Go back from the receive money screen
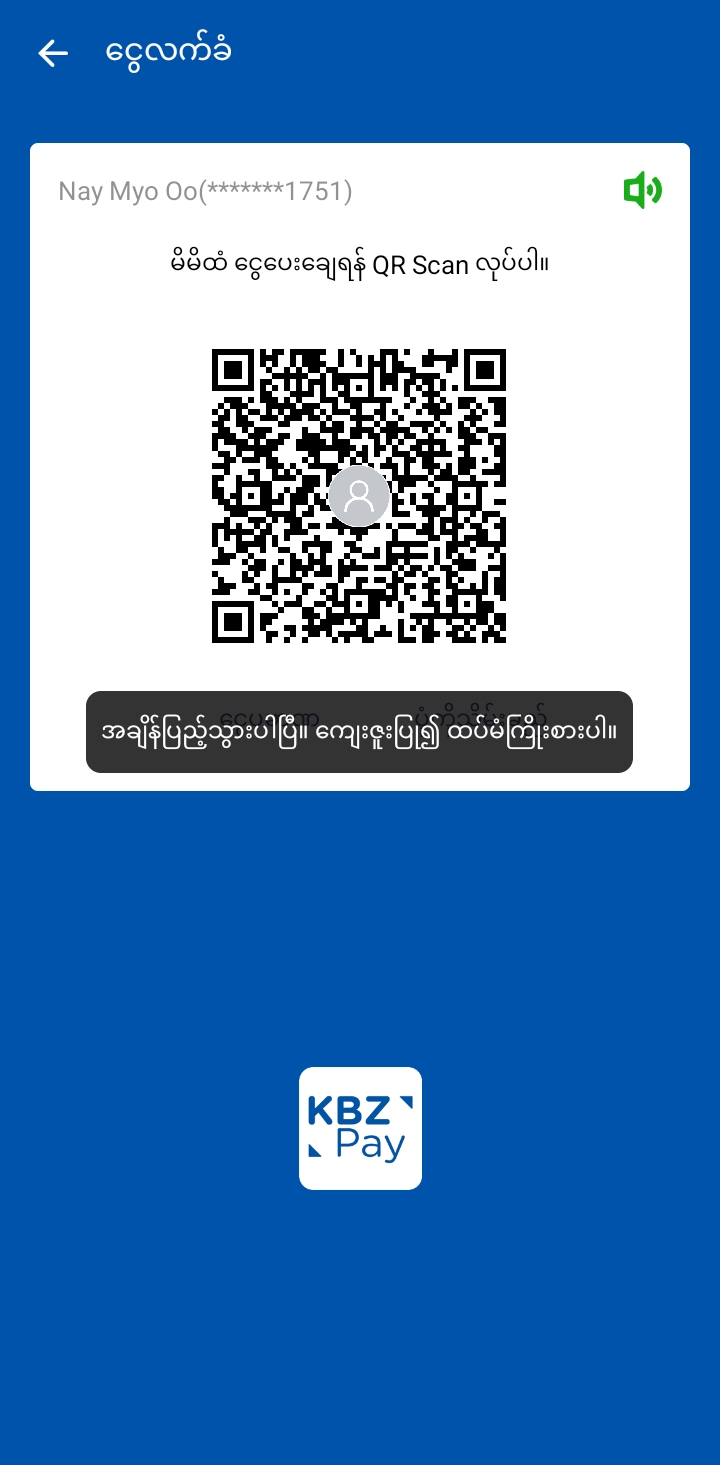This screenshot has width=720, height=1465. coord(53,53)
